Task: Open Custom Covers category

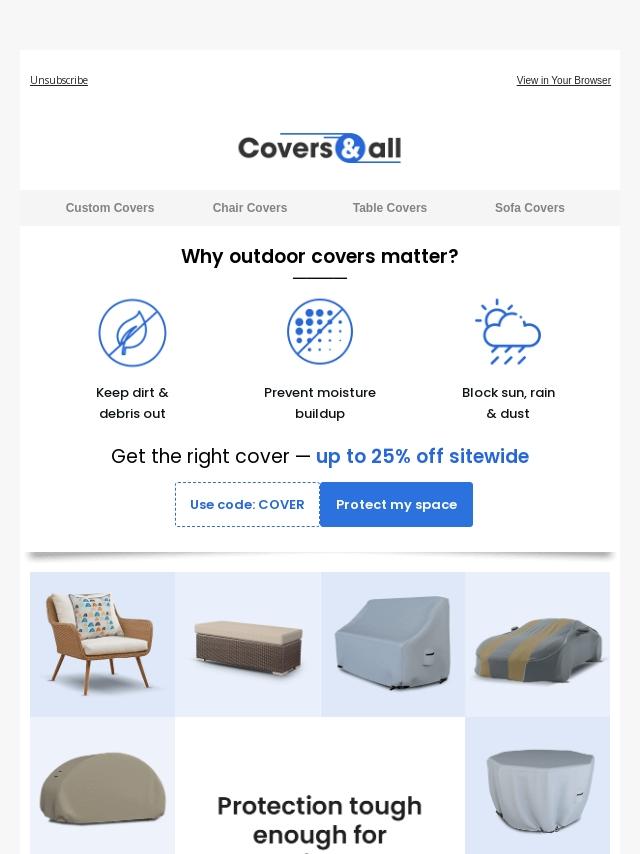Action: 109,208
